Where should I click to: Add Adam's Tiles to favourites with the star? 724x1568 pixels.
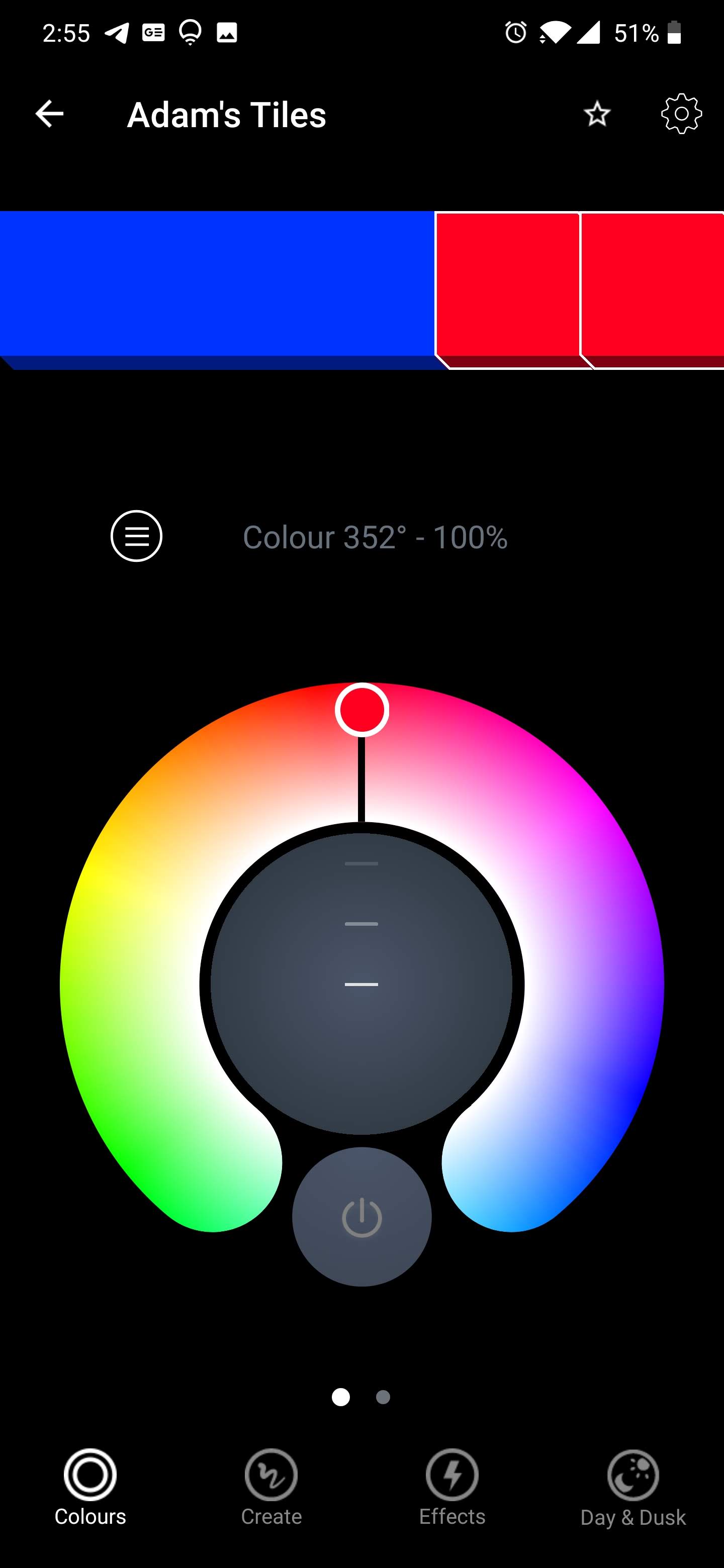[597, 114]
